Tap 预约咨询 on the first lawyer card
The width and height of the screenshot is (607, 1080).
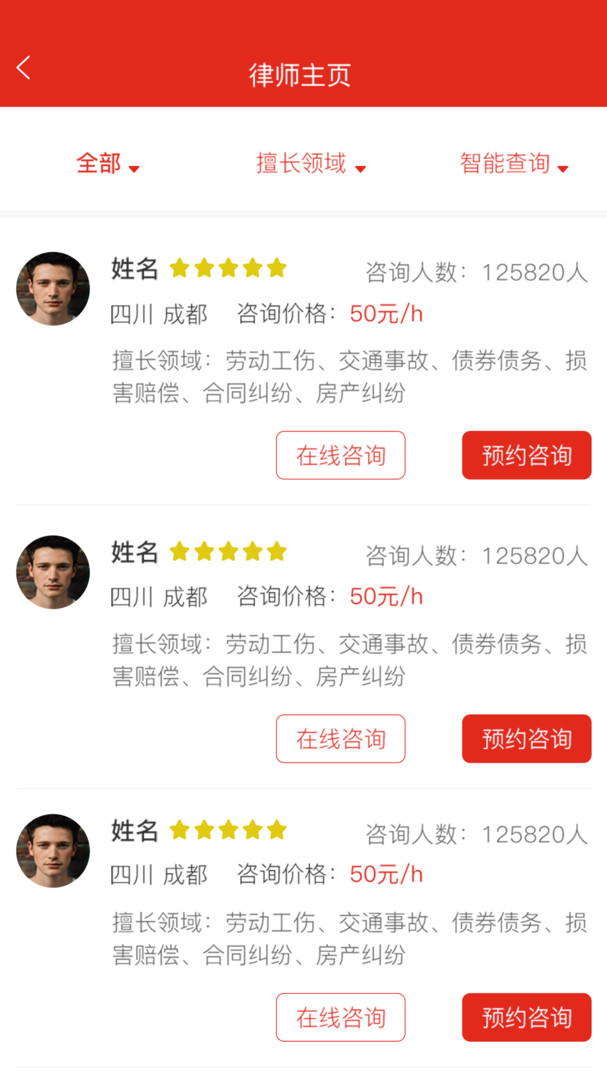(x=526, y=455)
